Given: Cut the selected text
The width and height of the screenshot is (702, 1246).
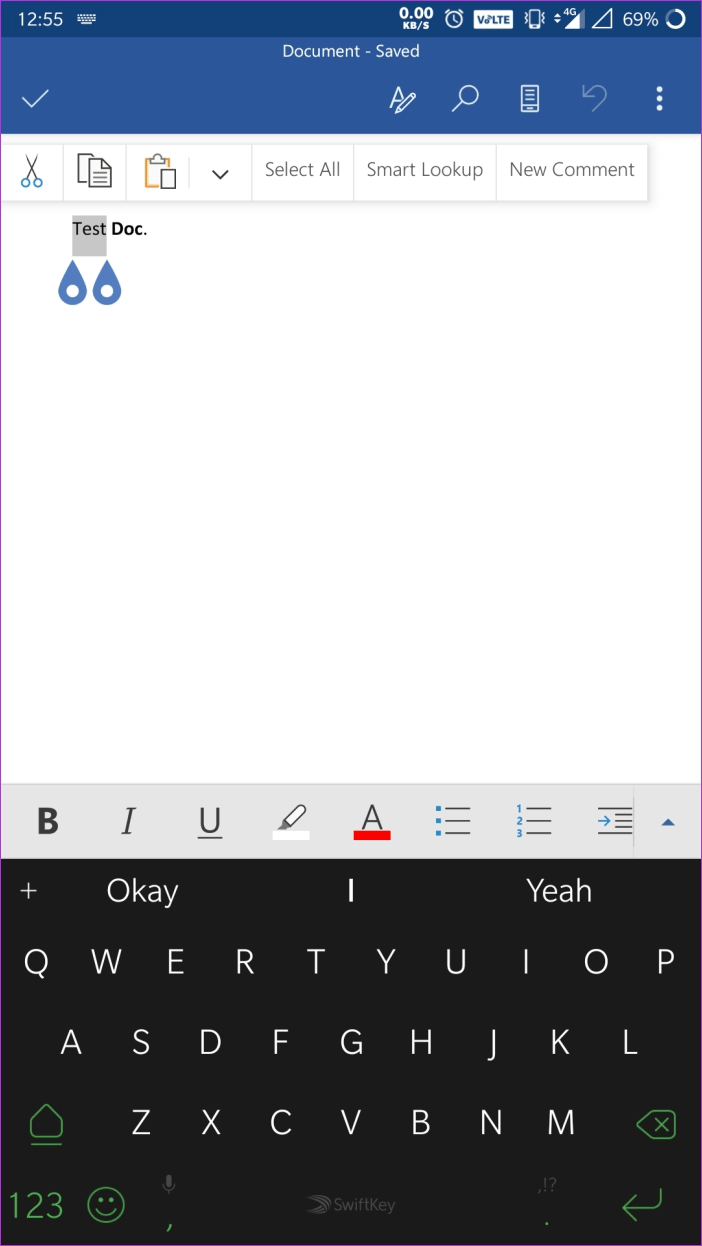Looking at the screenshot, I should coord(32,171).
